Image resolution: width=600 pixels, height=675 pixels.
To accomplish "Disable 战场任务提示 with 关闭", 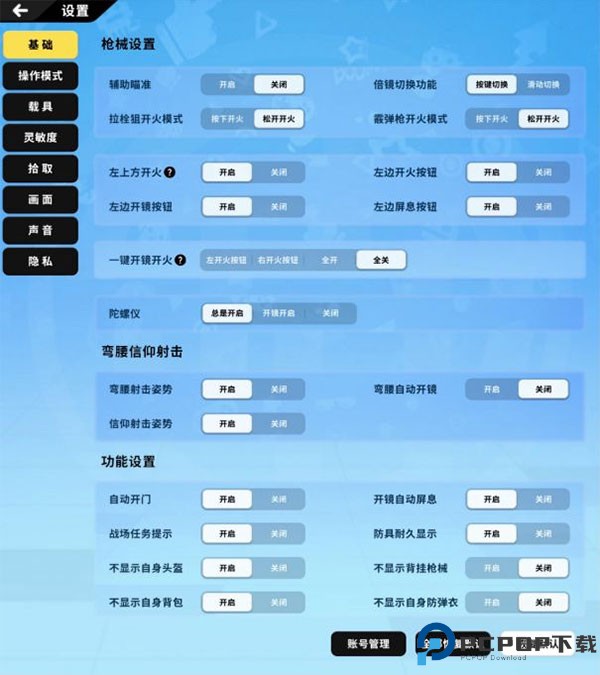I will [x=278, y=534].
